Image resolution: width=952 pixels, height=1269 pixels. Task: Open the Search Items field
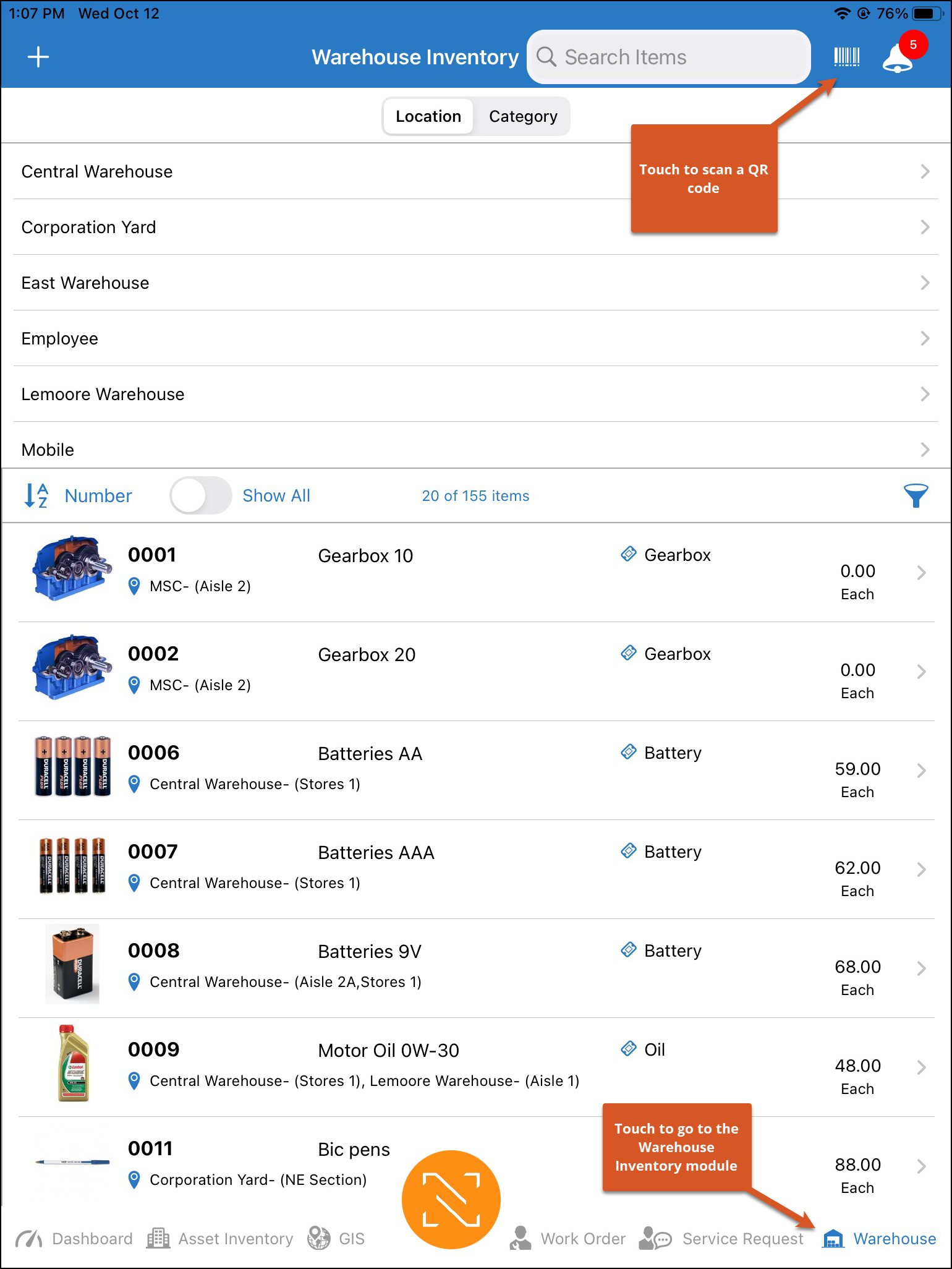tap(668, 57)
